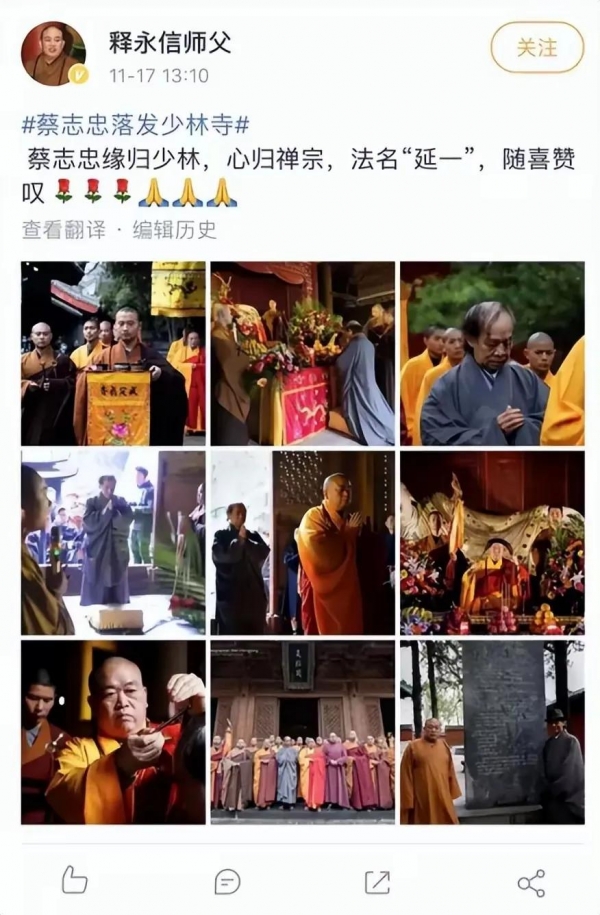This screenshot has height=915, width=600.
Task: Share the post via share icon
Action: coord(531,880)
